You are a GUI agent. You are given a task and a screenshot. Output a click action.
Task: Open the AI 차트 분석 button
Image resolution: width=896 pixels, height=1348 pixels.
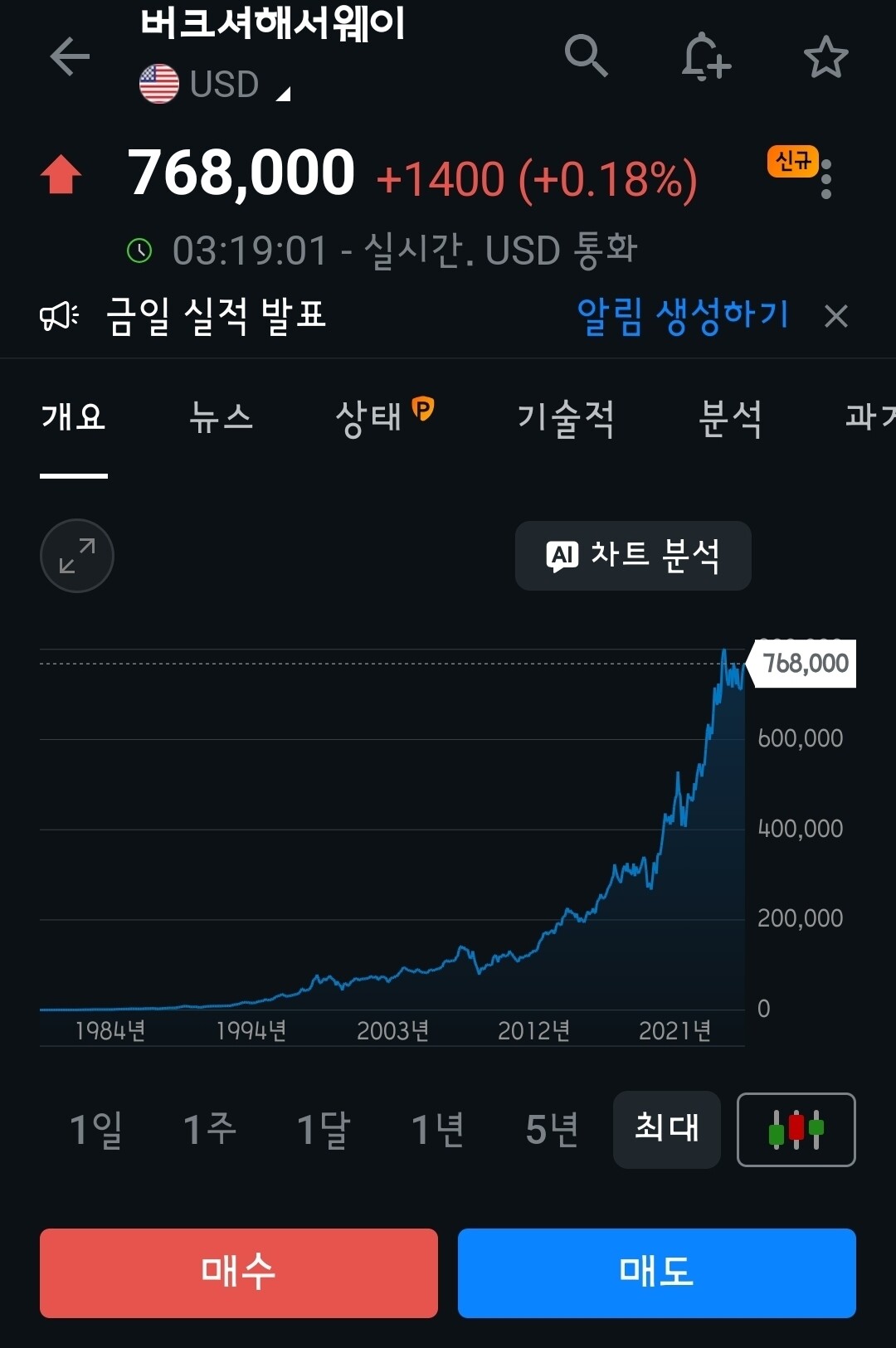tap(633, 556)
